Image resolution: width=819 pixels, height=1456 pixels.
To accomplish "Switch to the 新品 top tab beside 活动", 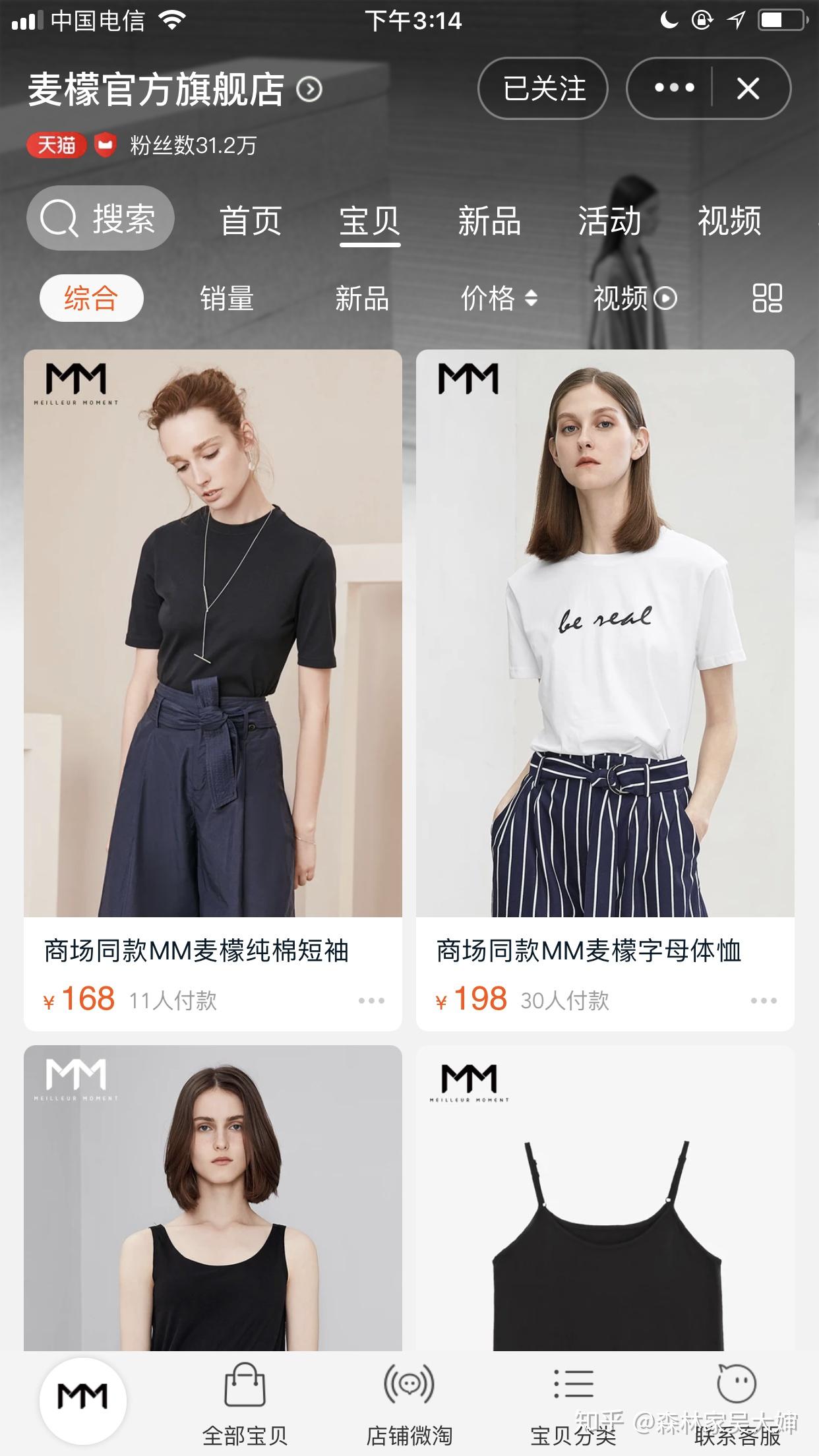I will pos(489,221).
